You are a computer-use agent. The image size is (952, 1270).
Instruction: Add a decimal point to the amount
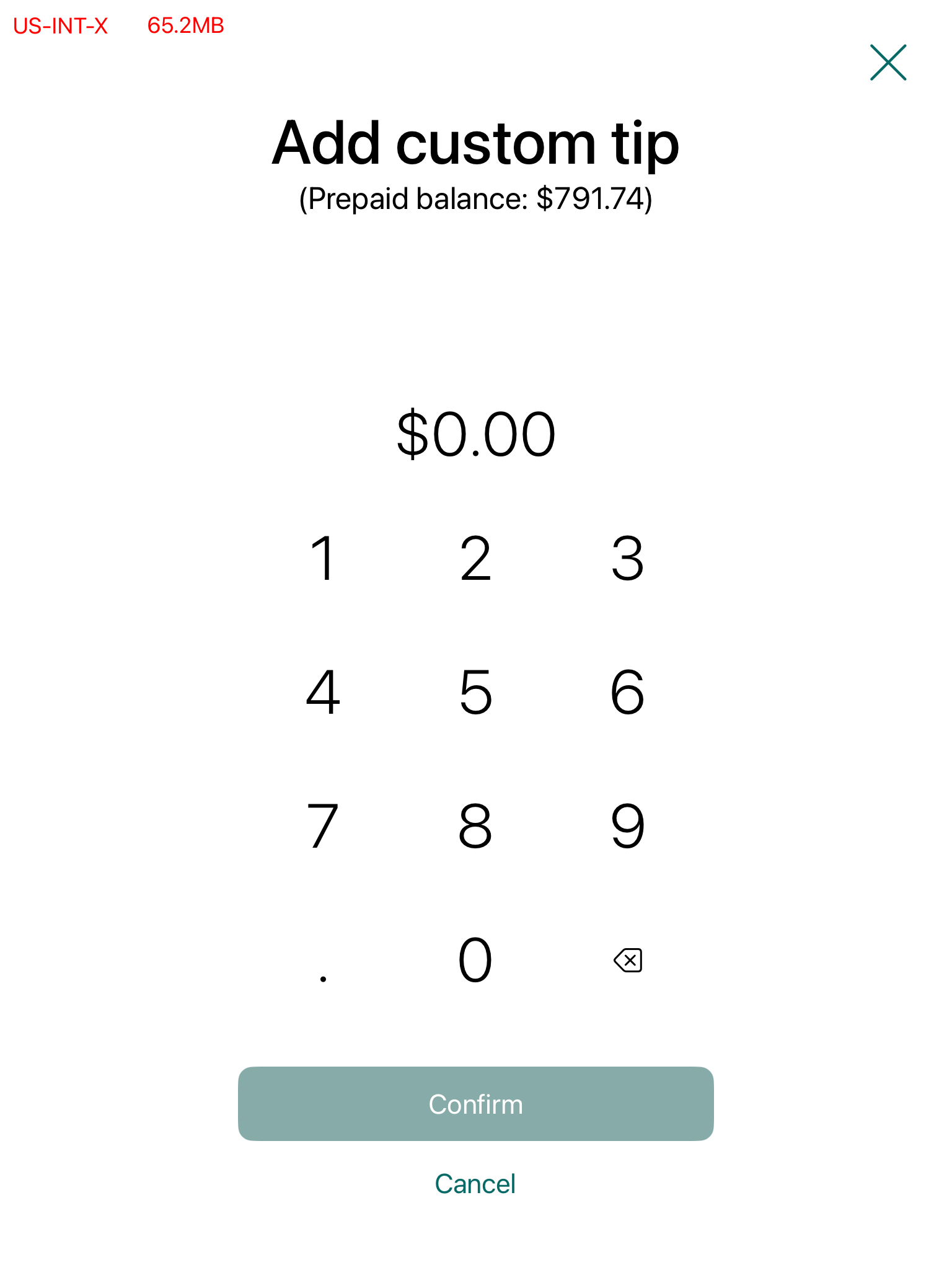point(323,967)
